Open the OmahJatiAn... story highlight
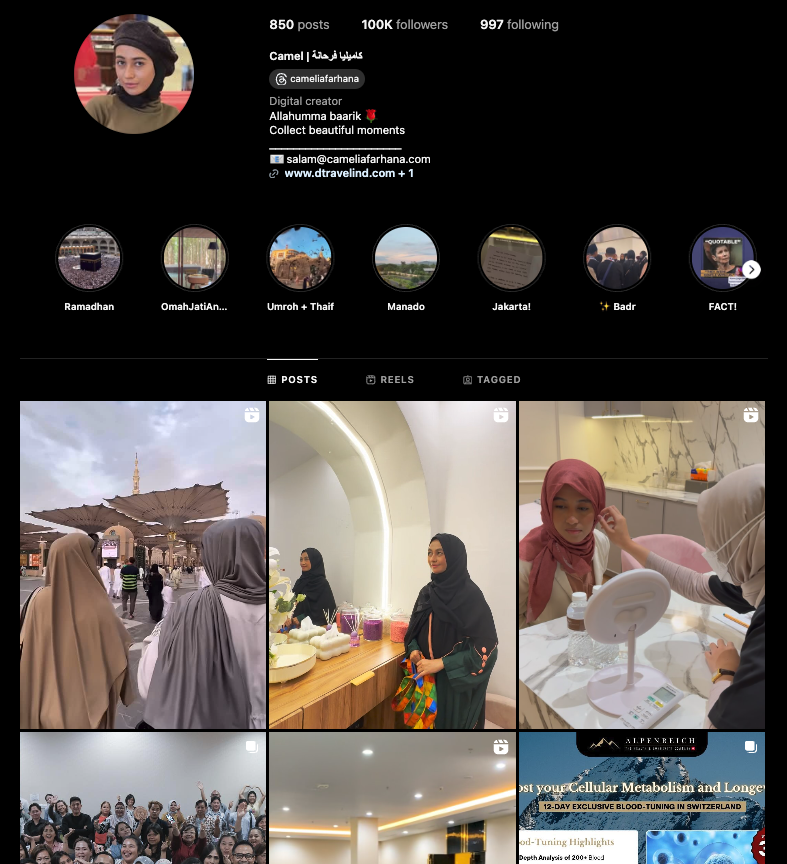The height and width of the screenshot is (864, 787). pos(195,258)
